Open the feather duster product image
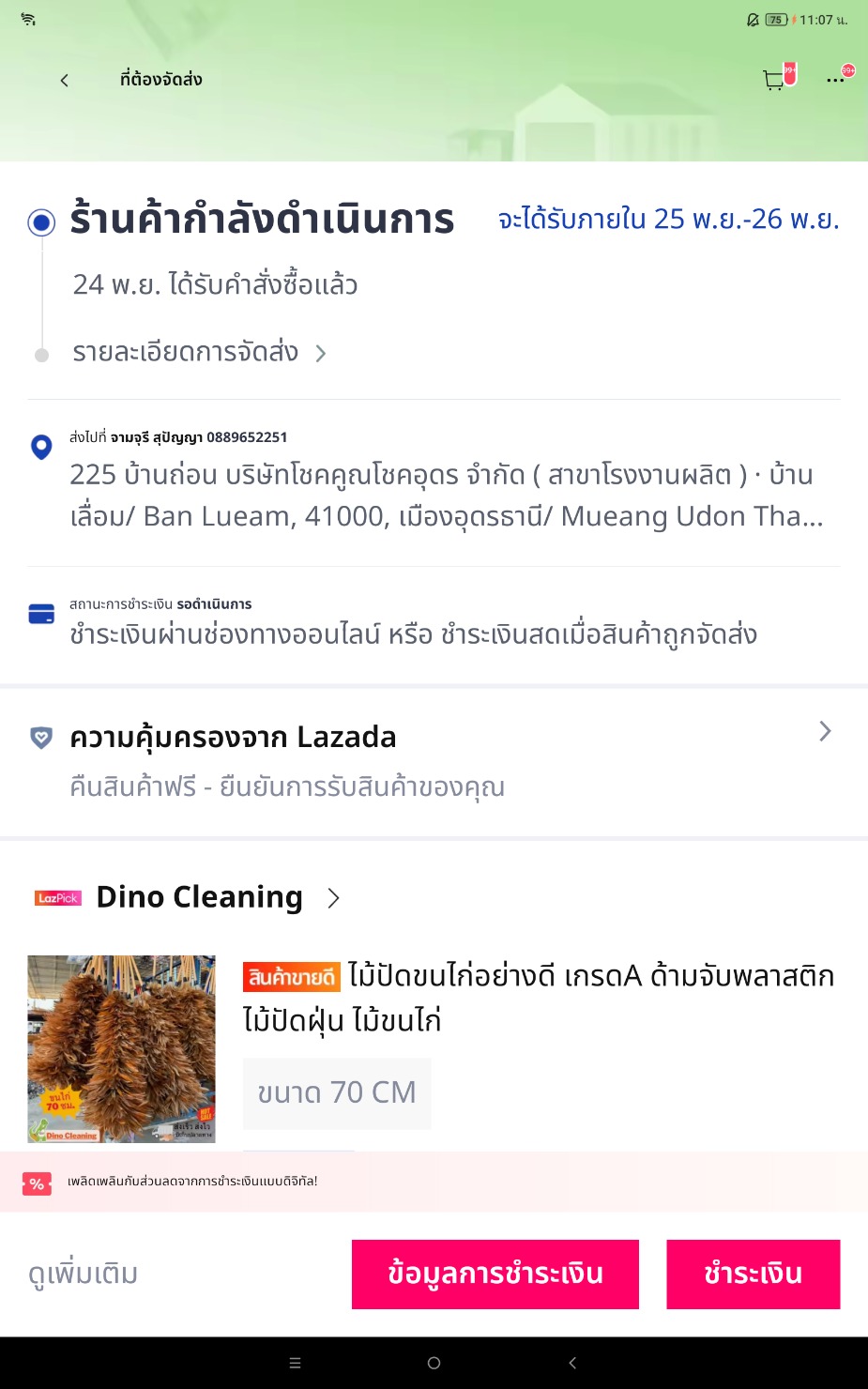Viewport: 868px width, 1389px height. (122, 1048)
